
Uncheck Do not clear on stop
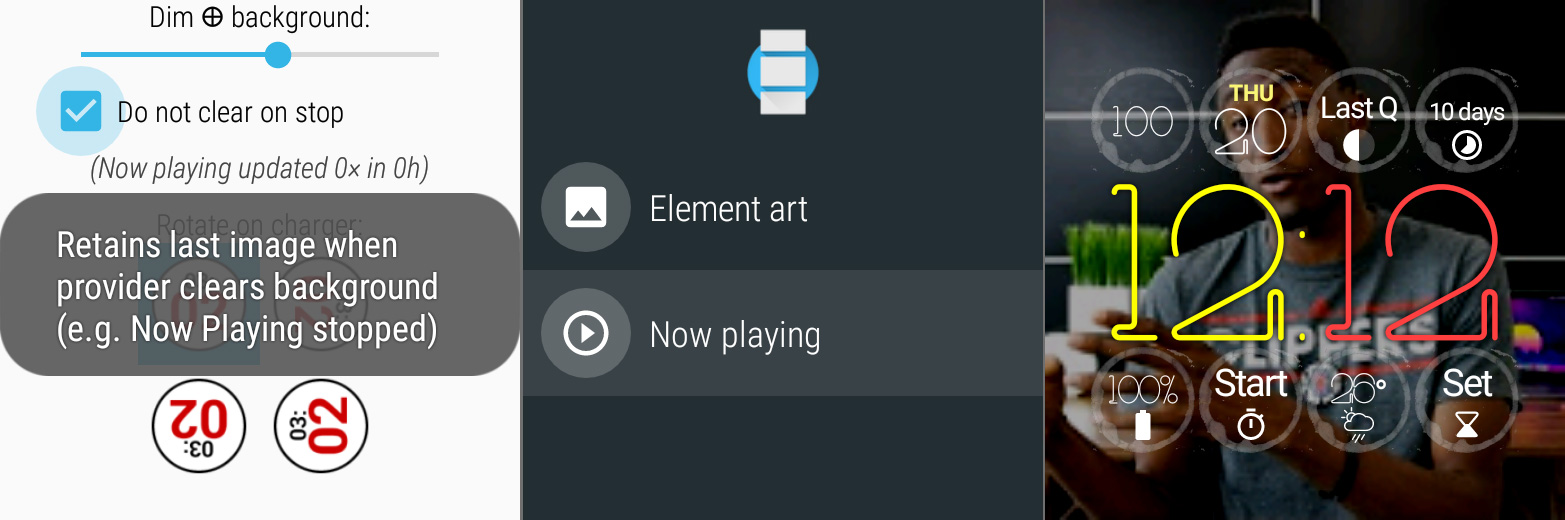click(x=81, y=112)
